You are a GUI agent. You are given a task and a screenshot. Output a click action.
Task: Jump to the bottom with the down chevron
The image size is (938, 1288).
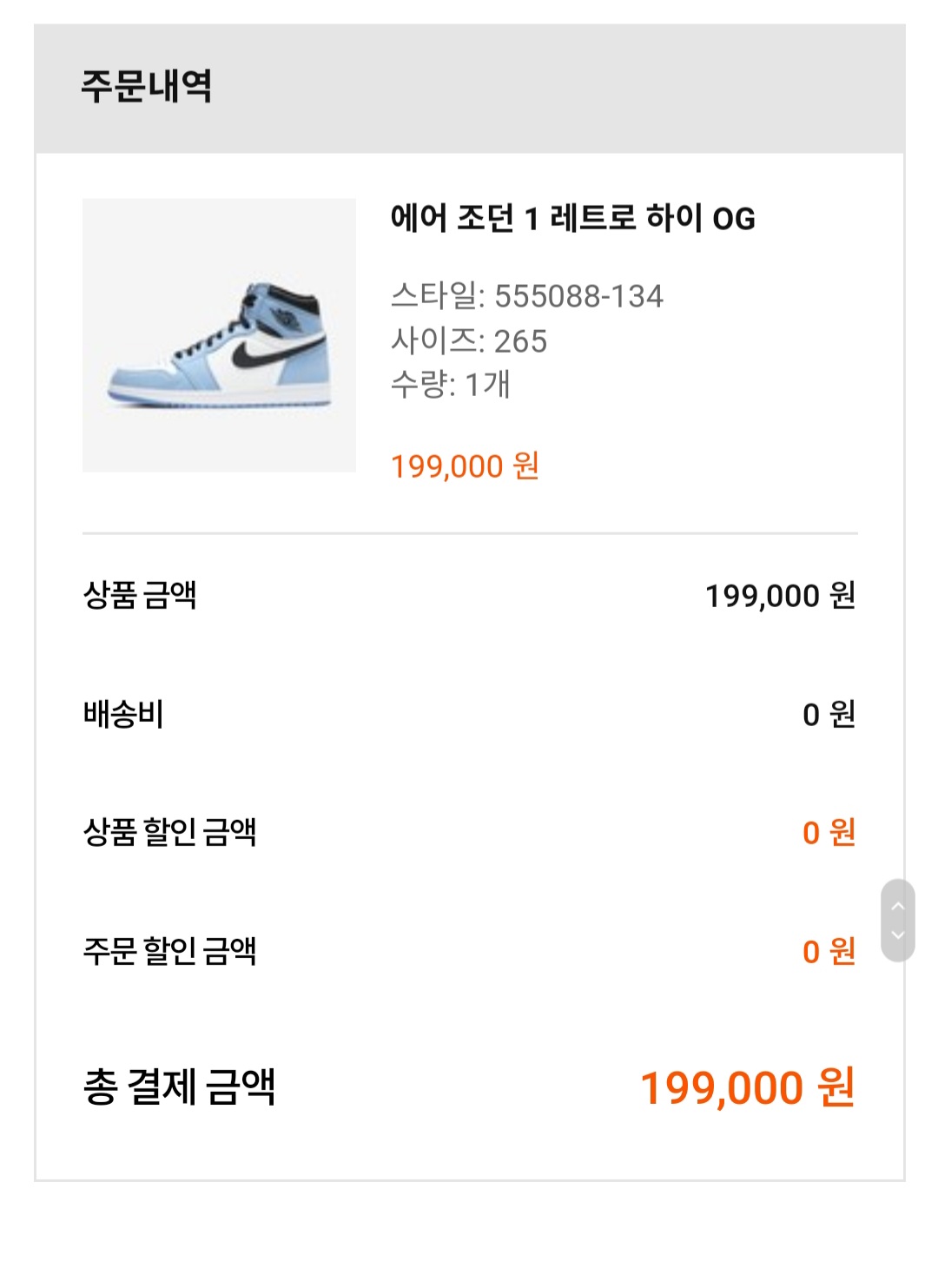click(898, 935)
